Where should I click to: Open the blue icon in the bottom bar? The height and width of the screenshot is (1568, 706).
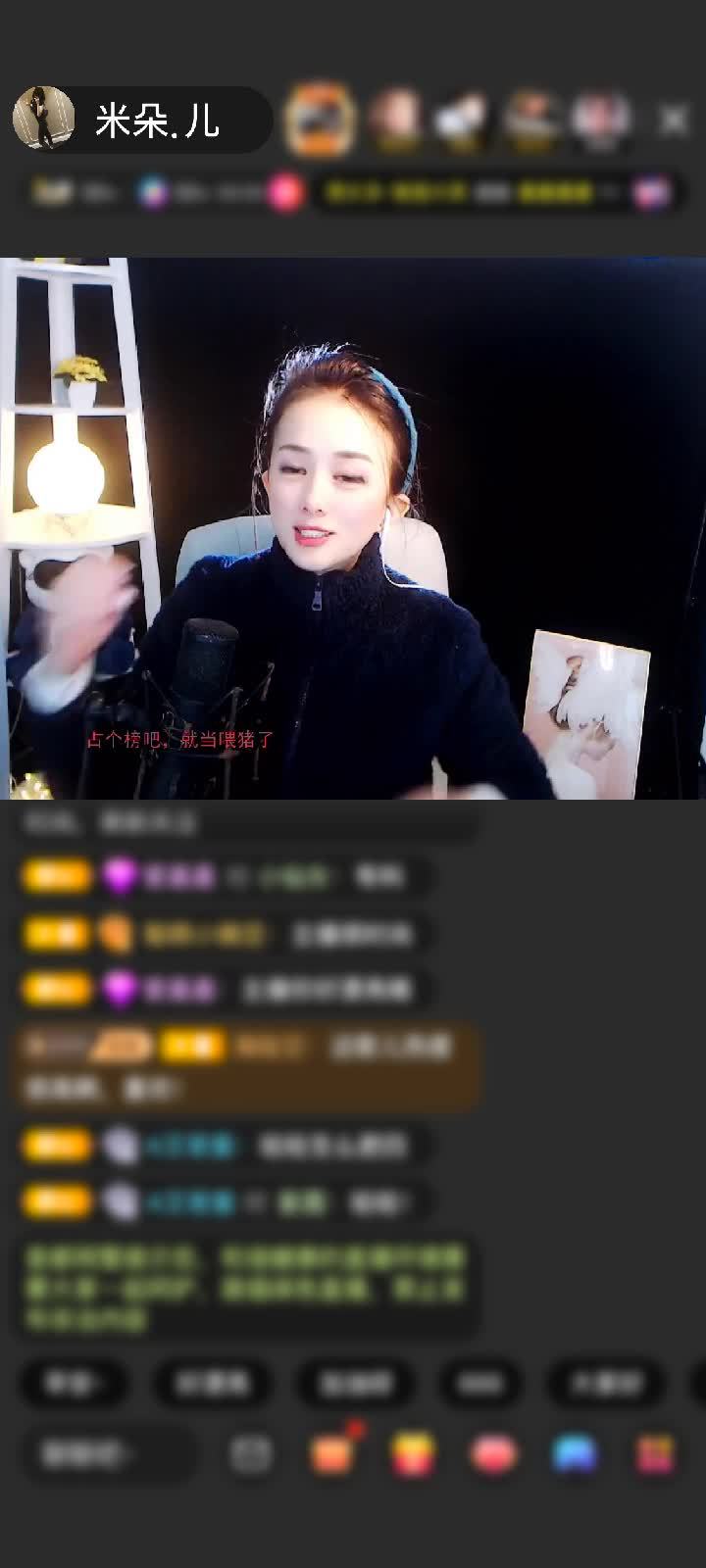(x=575, y=1453)
